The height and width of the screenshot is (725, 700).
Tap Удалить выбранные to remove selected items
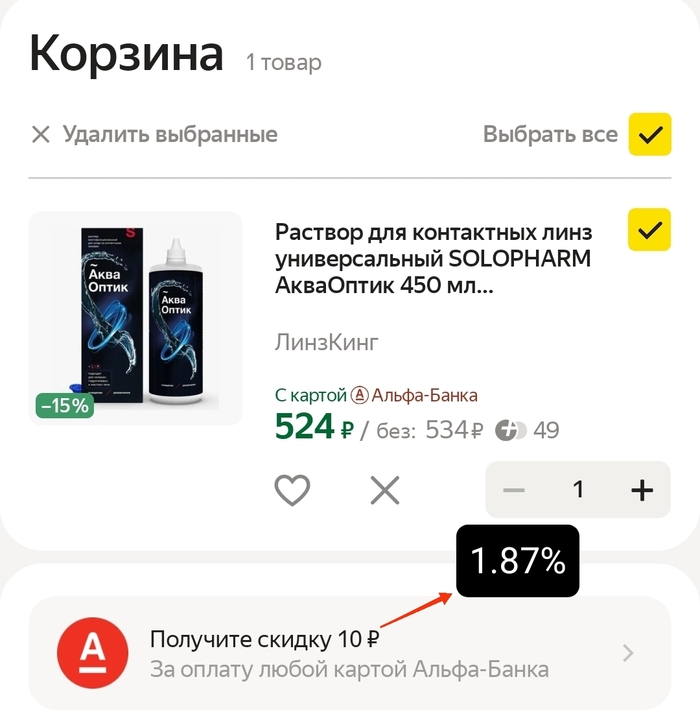click(x=155, y=134)
